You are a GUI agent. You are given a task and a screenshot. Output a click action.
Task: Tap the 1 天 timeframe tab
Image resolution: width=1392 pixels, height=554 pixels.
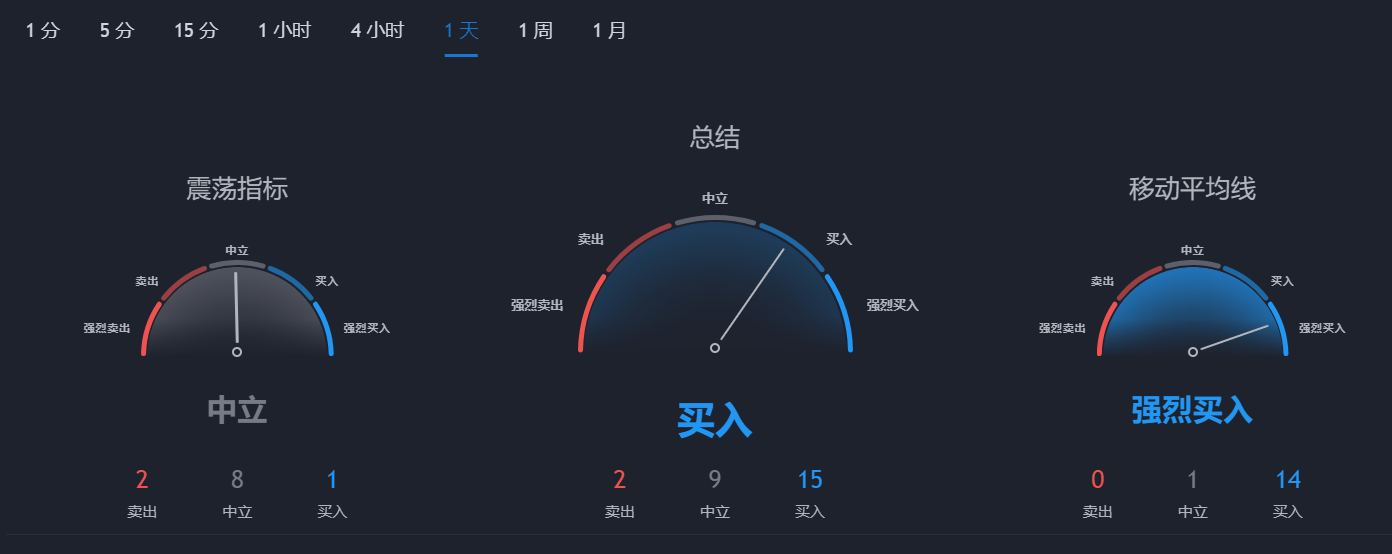click(461, 31)
